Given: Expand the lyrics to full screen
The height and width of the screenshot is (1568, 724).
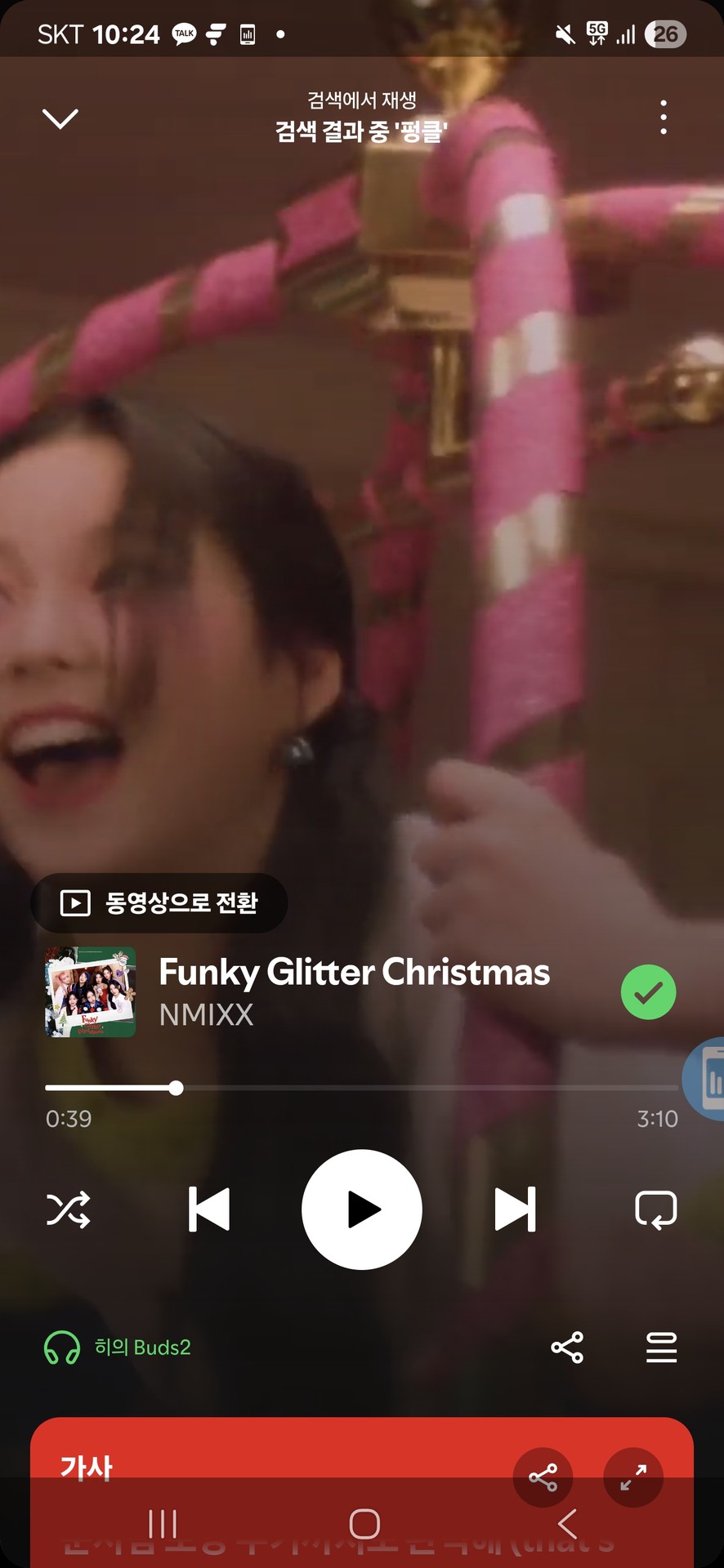Looking at the screenshot, I should (633, 1477).
